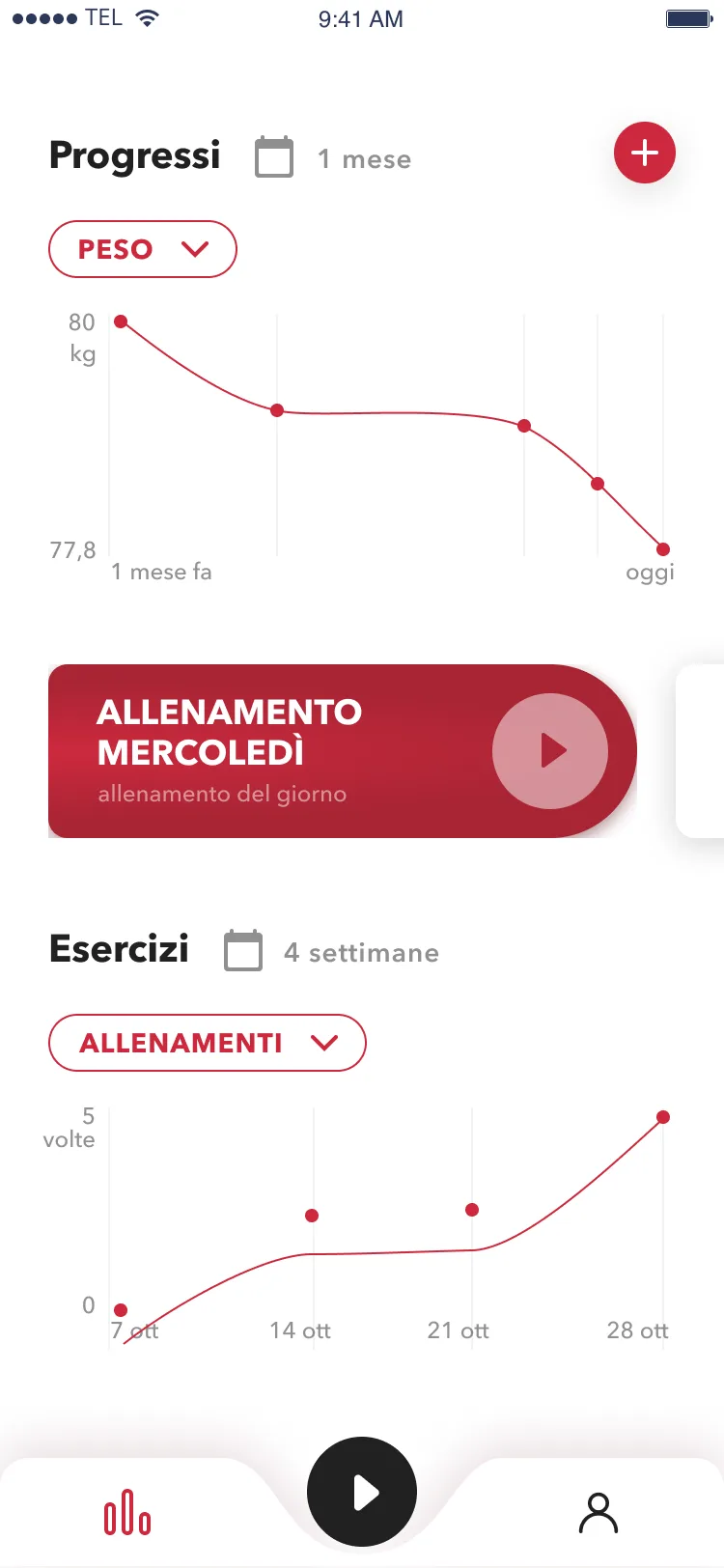Image resolution: width=724 pixels, height=1568 pixels.
Task: Open the calendar icon next to Progressi
Action: point(273,157)
